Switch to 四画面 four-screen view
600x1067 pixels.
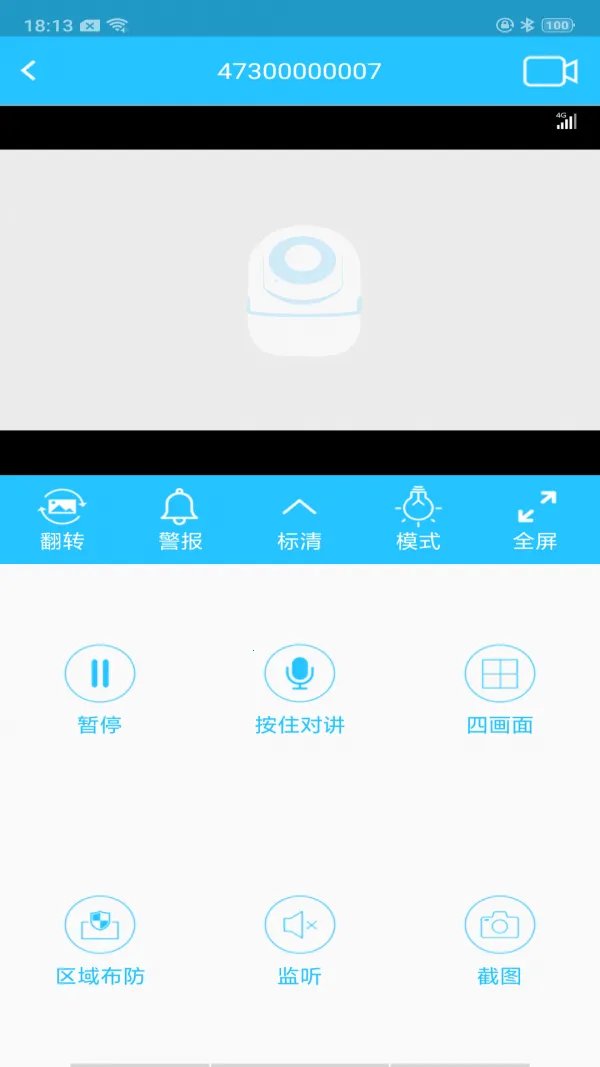pyautogui.click(x=500, y=674)
